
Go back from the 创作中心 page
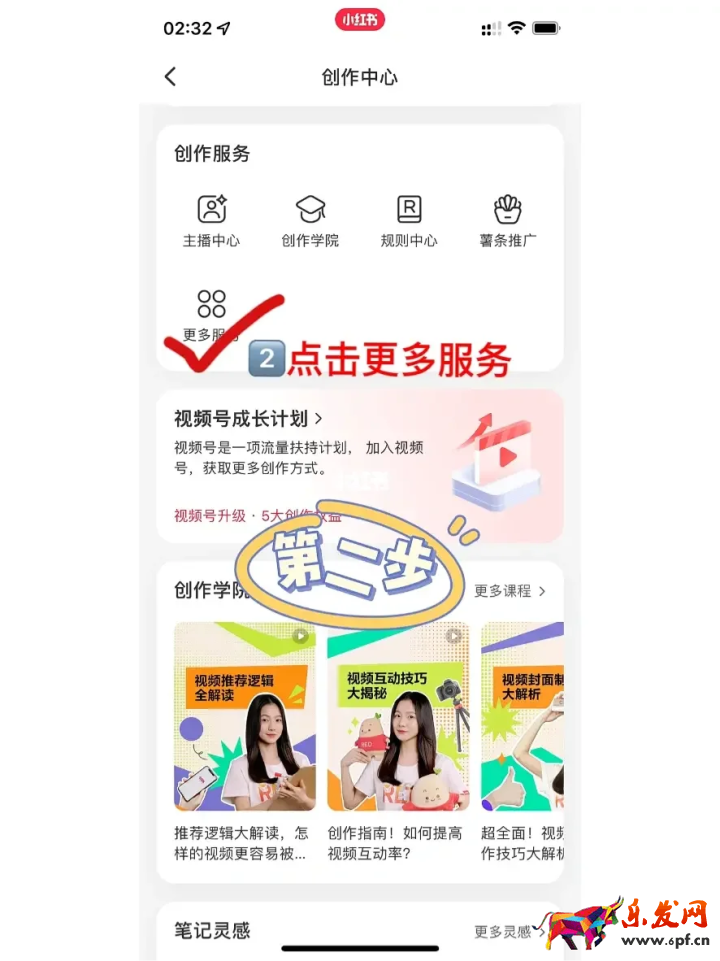click(x=170, y=77)
